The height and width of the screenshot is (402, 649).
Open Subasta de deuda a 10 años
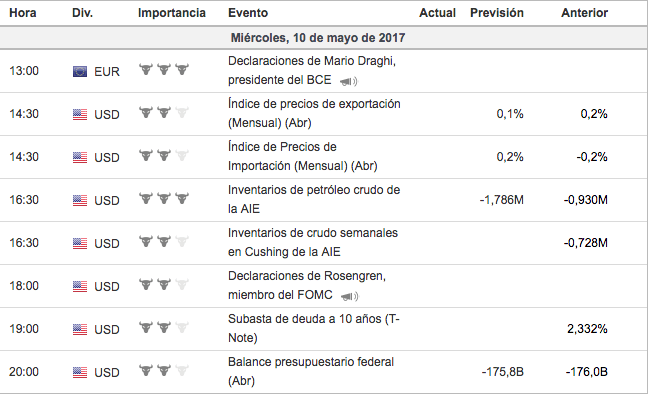point(312,320)
